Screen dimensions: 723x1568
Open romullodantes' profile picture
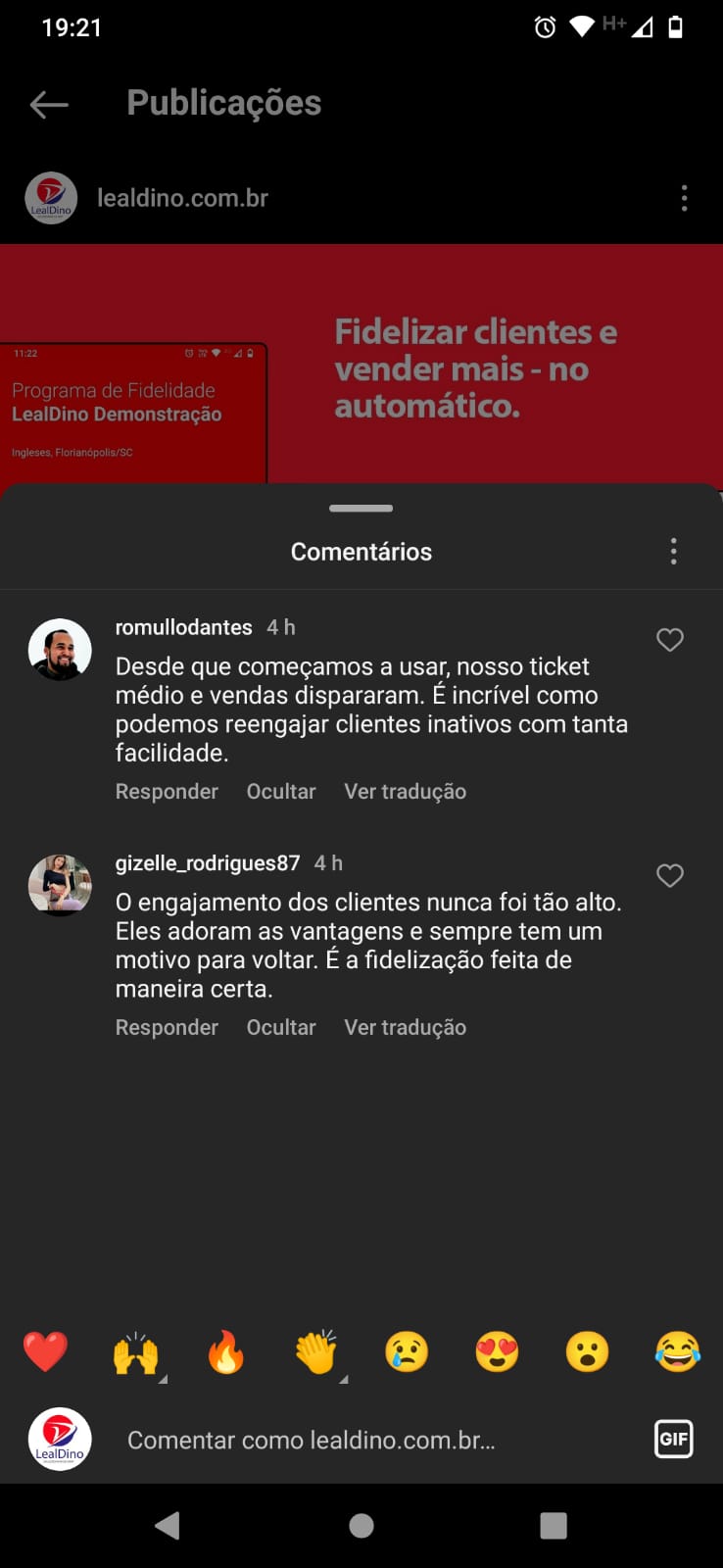[60, 649]
